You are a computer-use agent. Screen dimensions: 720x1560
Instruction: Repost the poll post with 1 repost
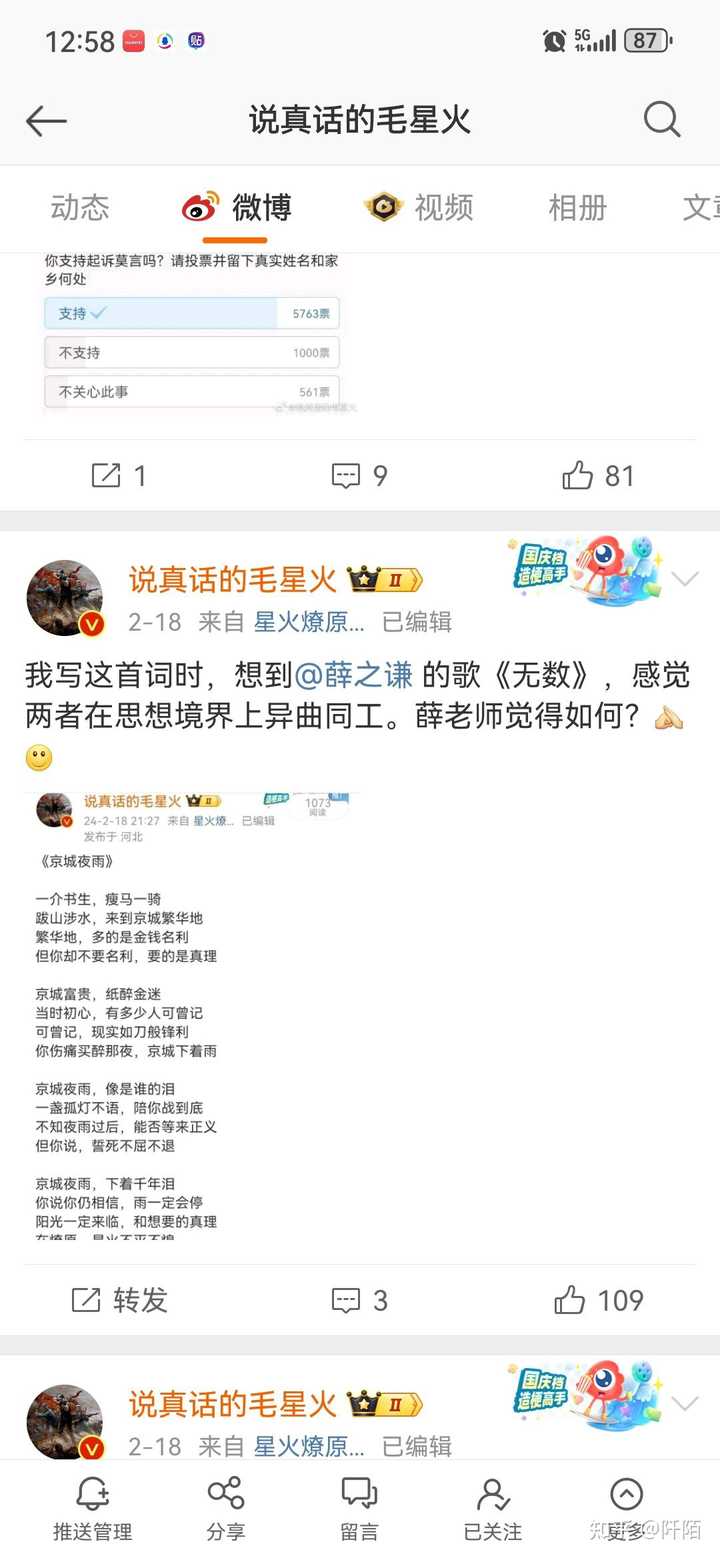(119, 476)
